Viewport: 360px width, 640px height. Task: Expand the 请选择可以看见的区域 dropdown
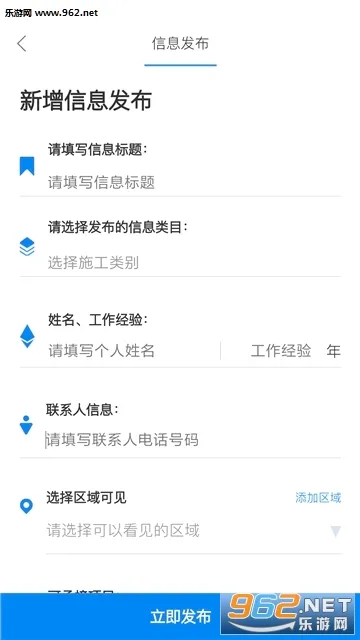(193, 531)
